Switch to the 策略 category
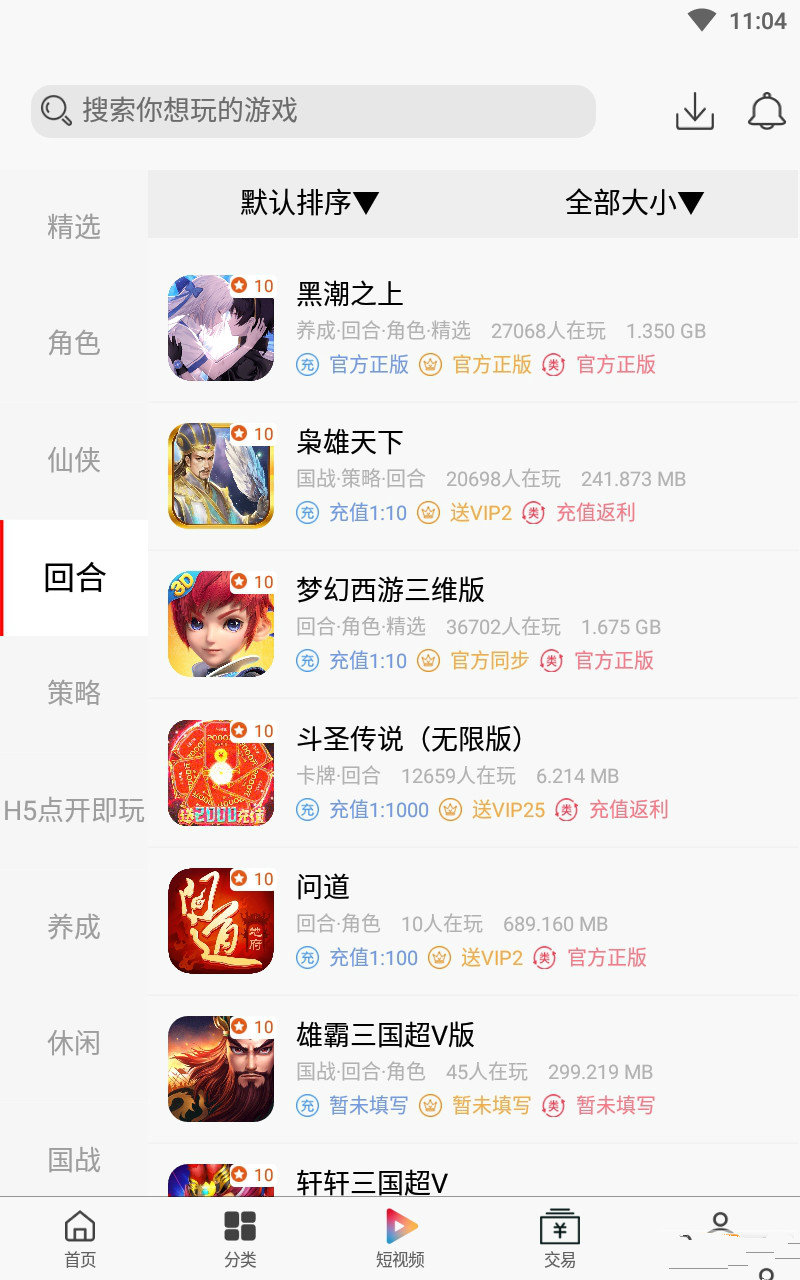800x1280 pixels. pos(74,693)
